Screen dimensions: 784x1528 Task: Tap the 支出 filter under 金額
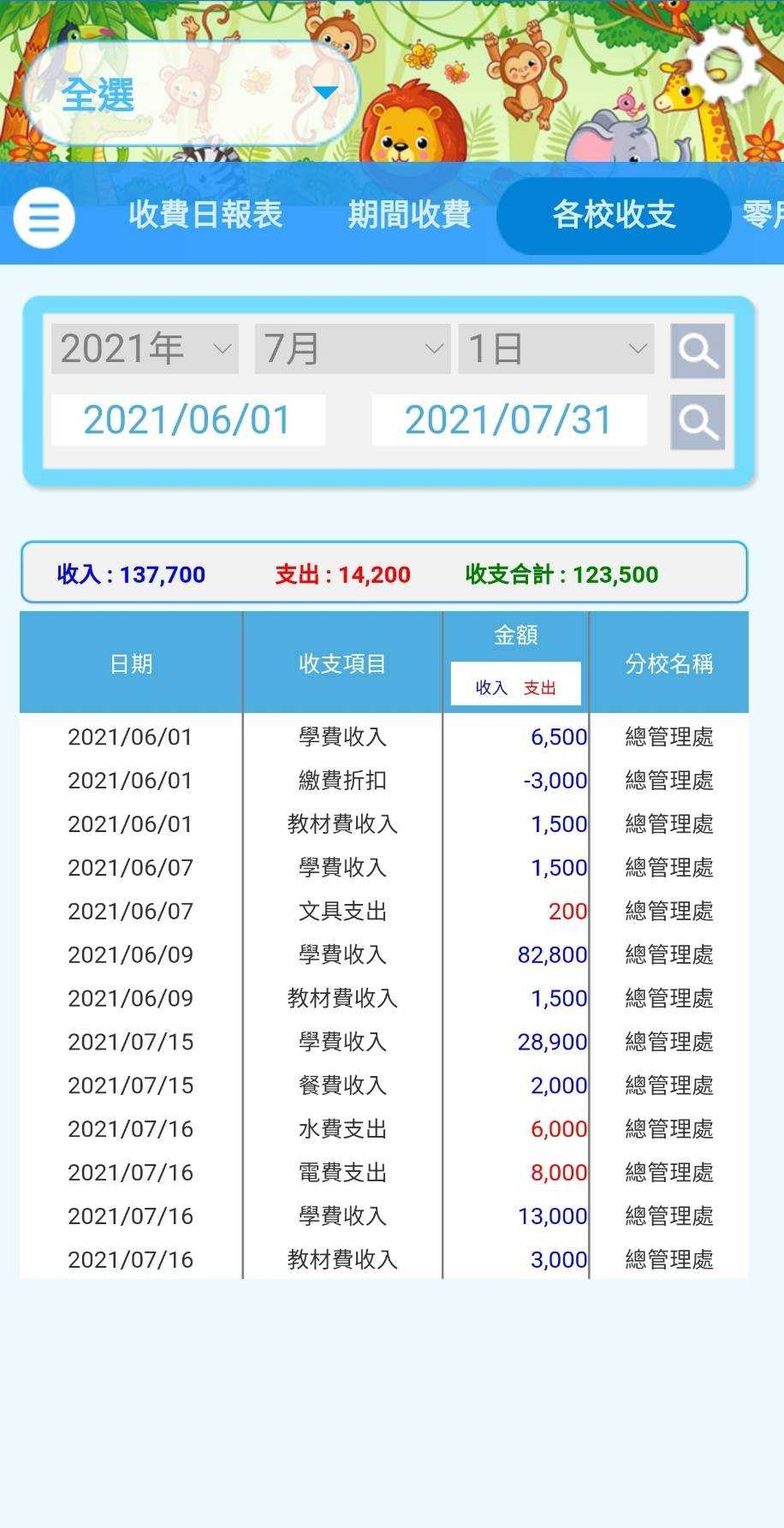click(x=540, y=687)
